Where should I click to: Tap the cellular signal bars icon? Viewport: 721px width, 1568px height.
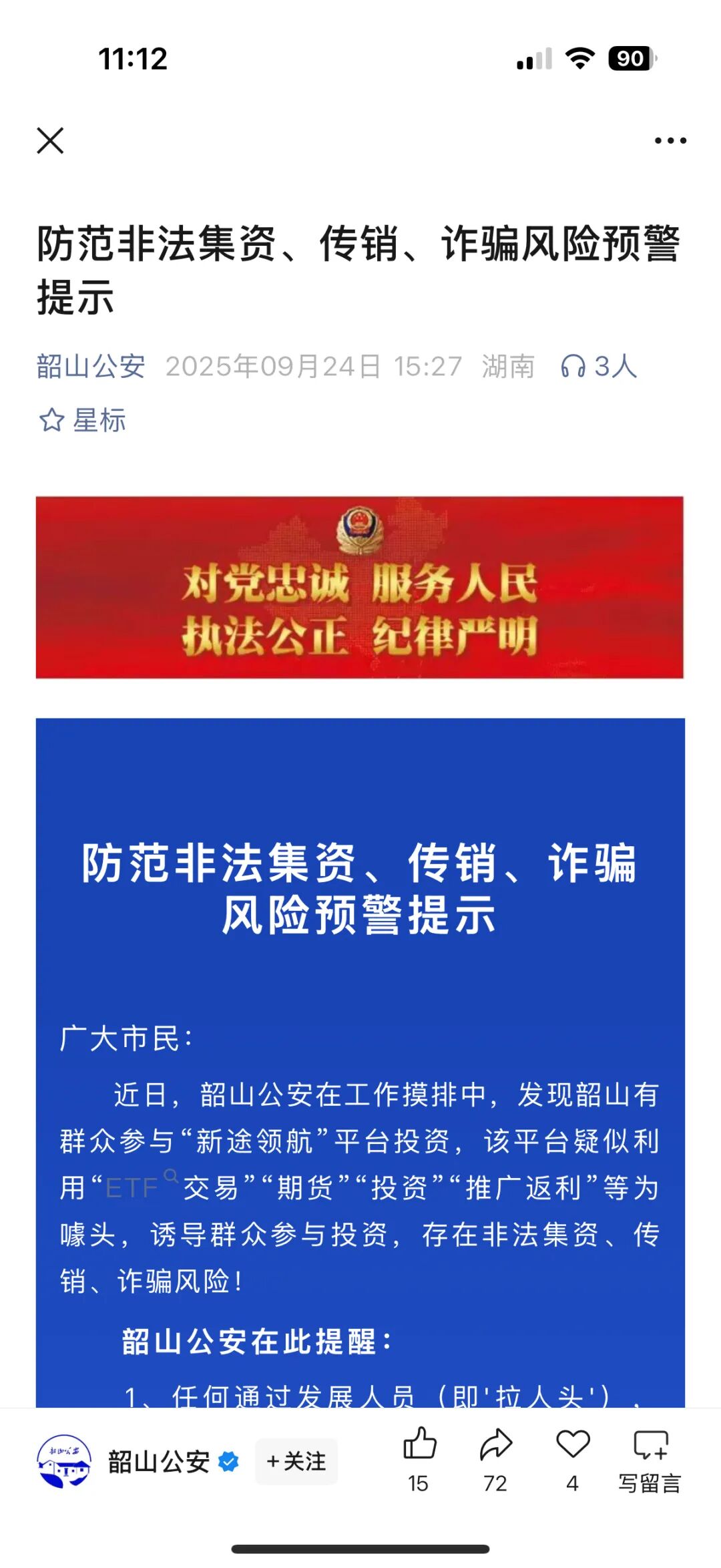coord(531,59)
